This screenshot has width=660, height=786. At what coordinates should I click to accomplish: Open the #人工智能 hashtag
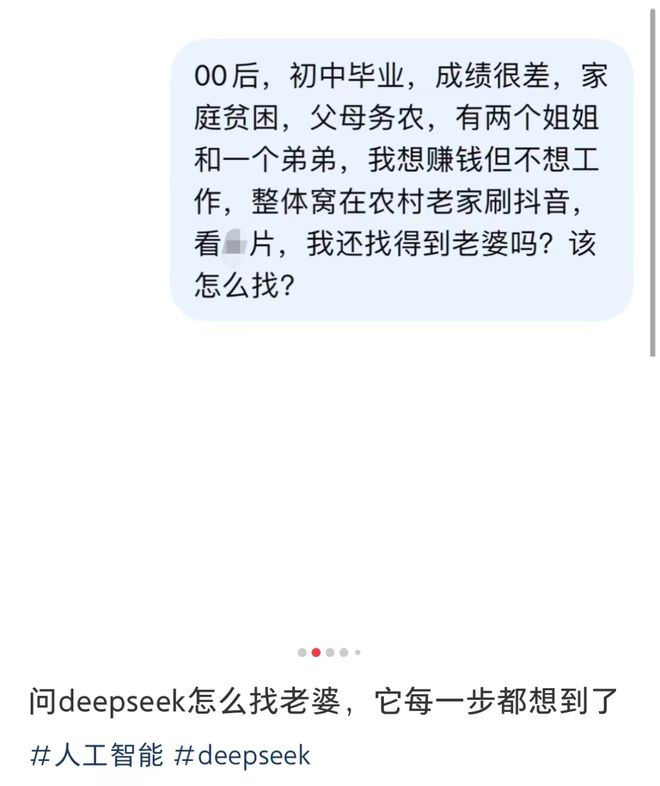click(x=97, y=755)
